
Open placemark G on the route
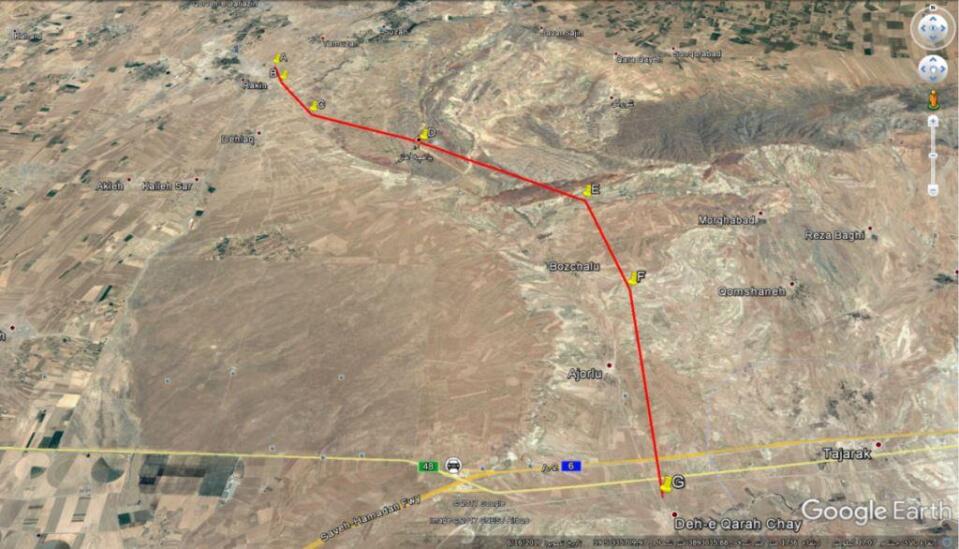(x=667, y=484)
